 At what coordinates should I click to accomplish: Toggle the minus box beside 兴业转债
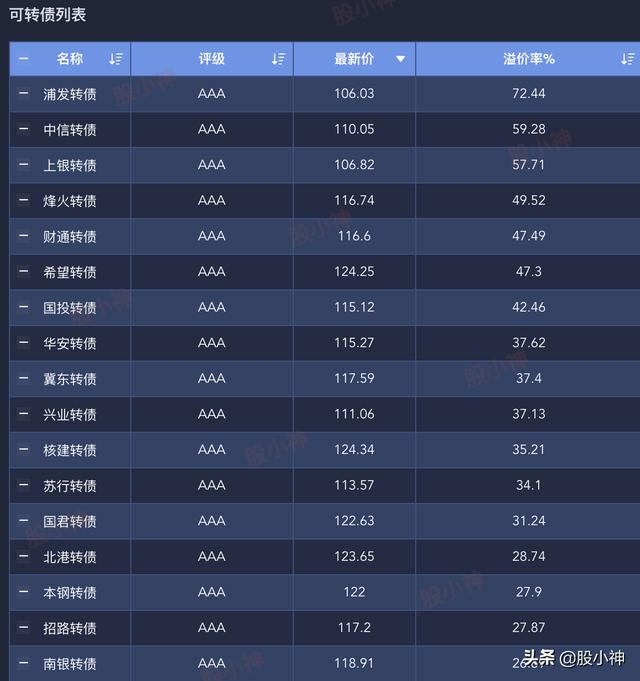pyautogui.click(x=24, y=414)
